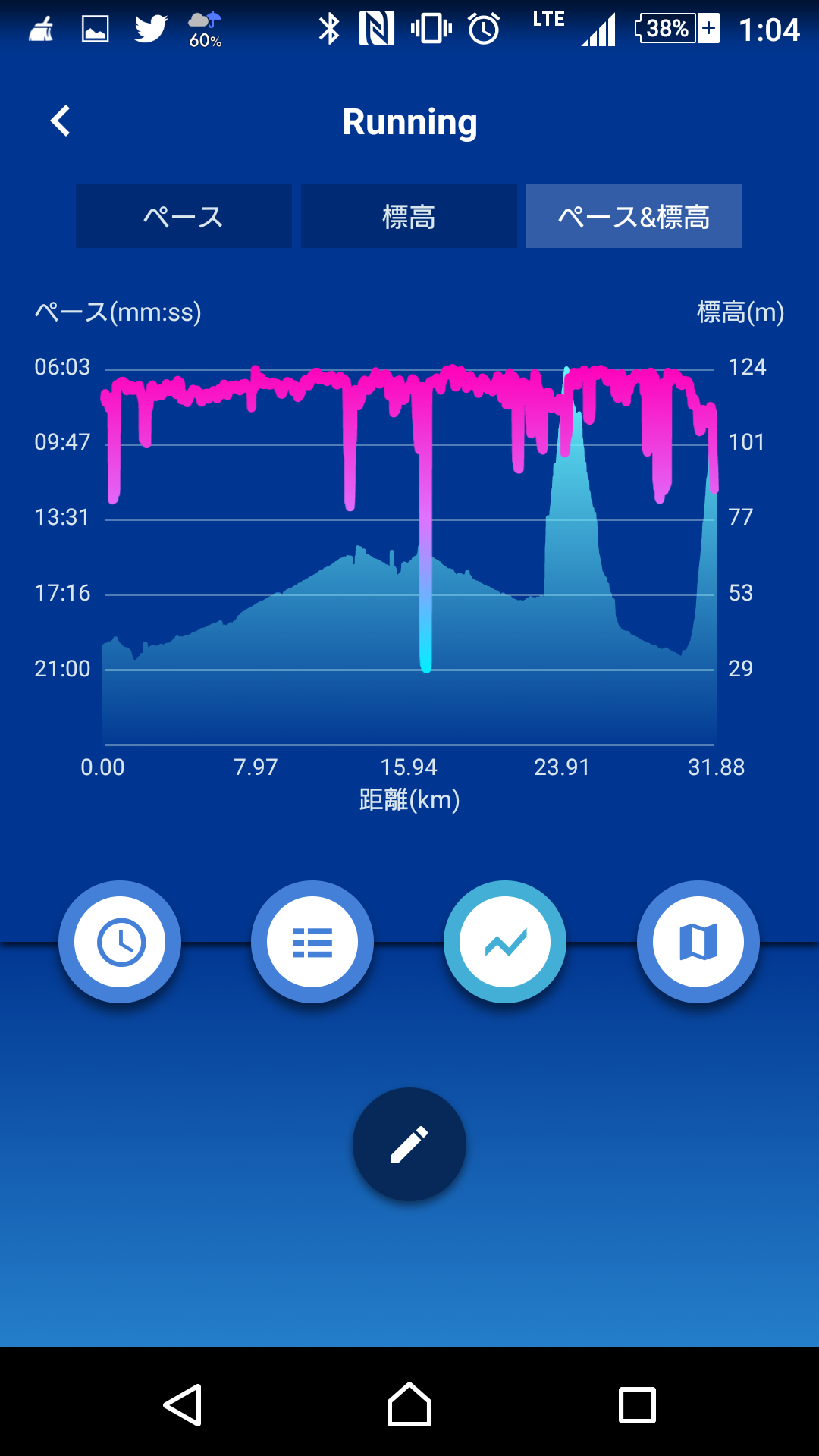Switch to the 標高 tab
The image size is (819, 1456).
coord(409,217)
